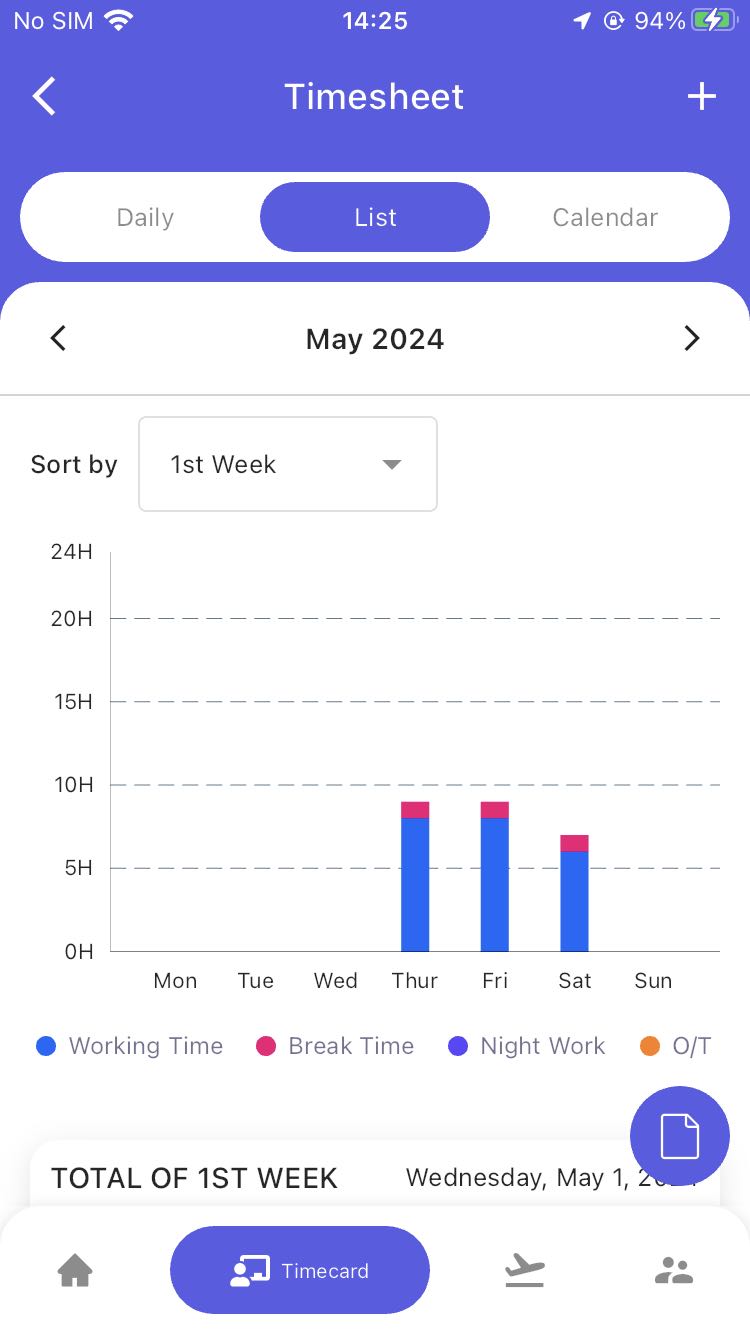Open the Home tab
This screenshot has width=750, height=1334.
[75, 1271]
